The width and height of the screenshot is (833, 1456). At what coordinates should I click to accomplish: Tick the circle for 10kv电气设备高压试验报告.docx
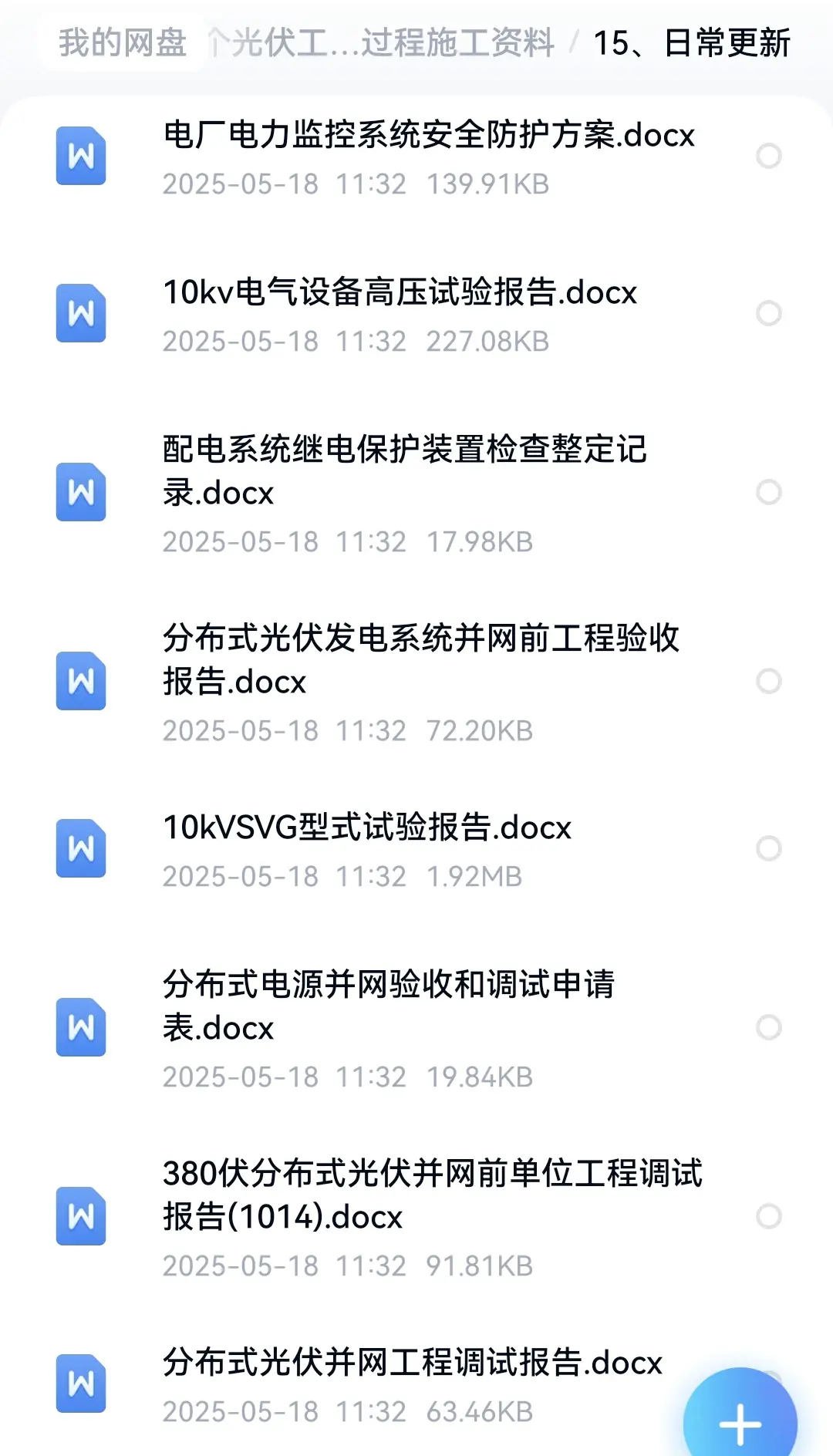pyautogui.click(x=769, y=313)
